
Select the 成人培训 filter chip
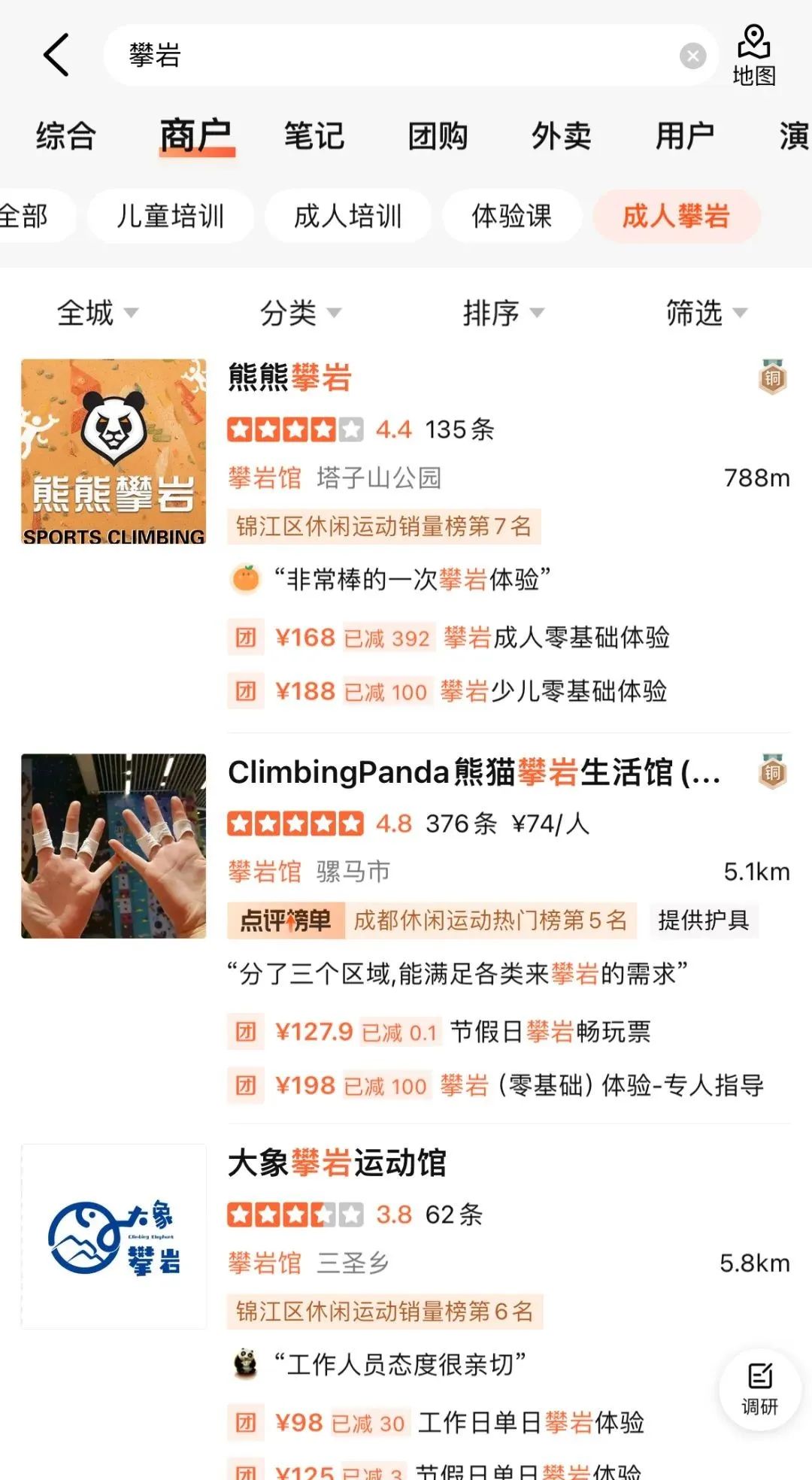[x=348, y=217]
